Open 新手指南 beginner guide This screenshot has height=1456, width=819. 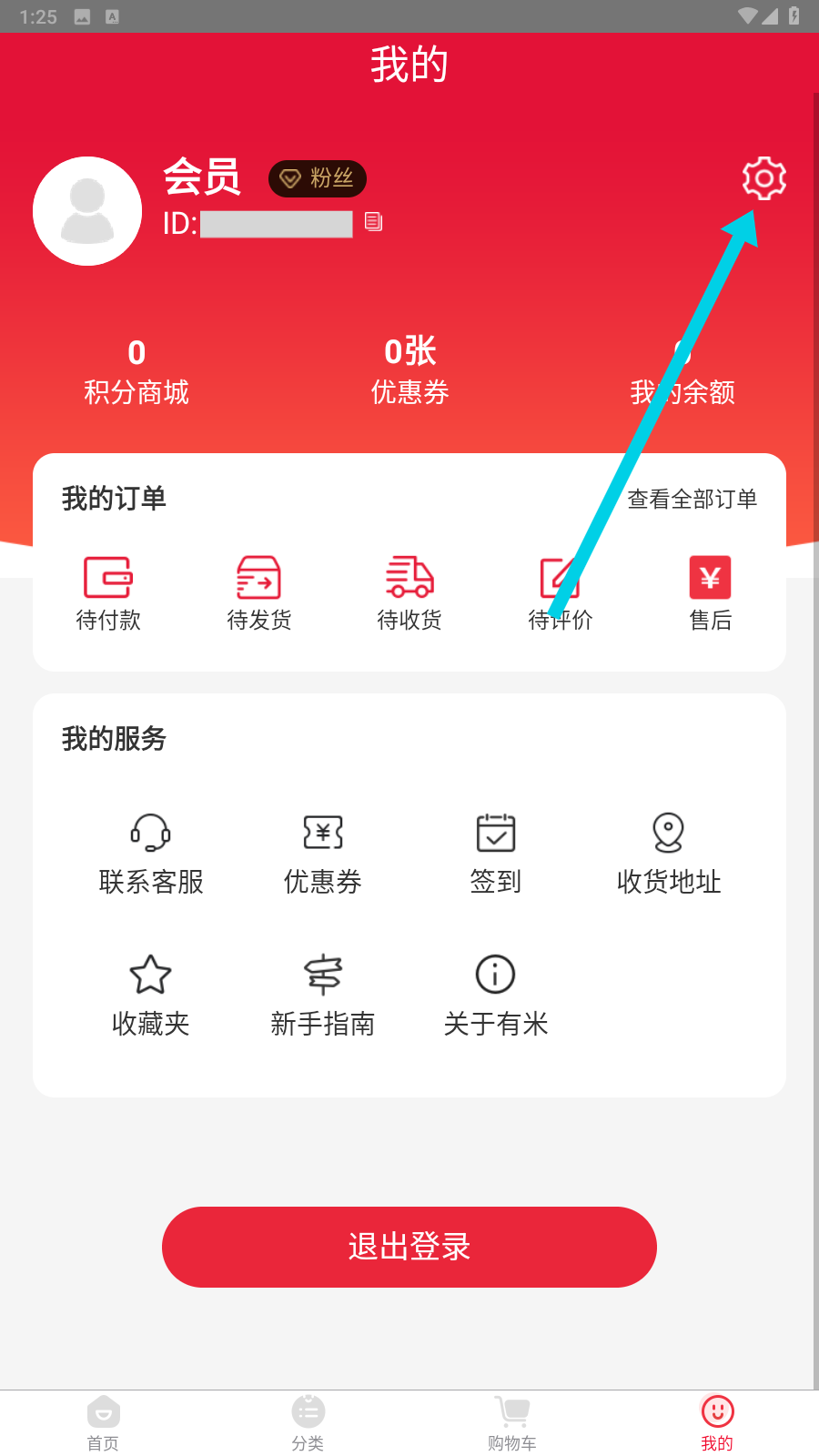[323, 996]
